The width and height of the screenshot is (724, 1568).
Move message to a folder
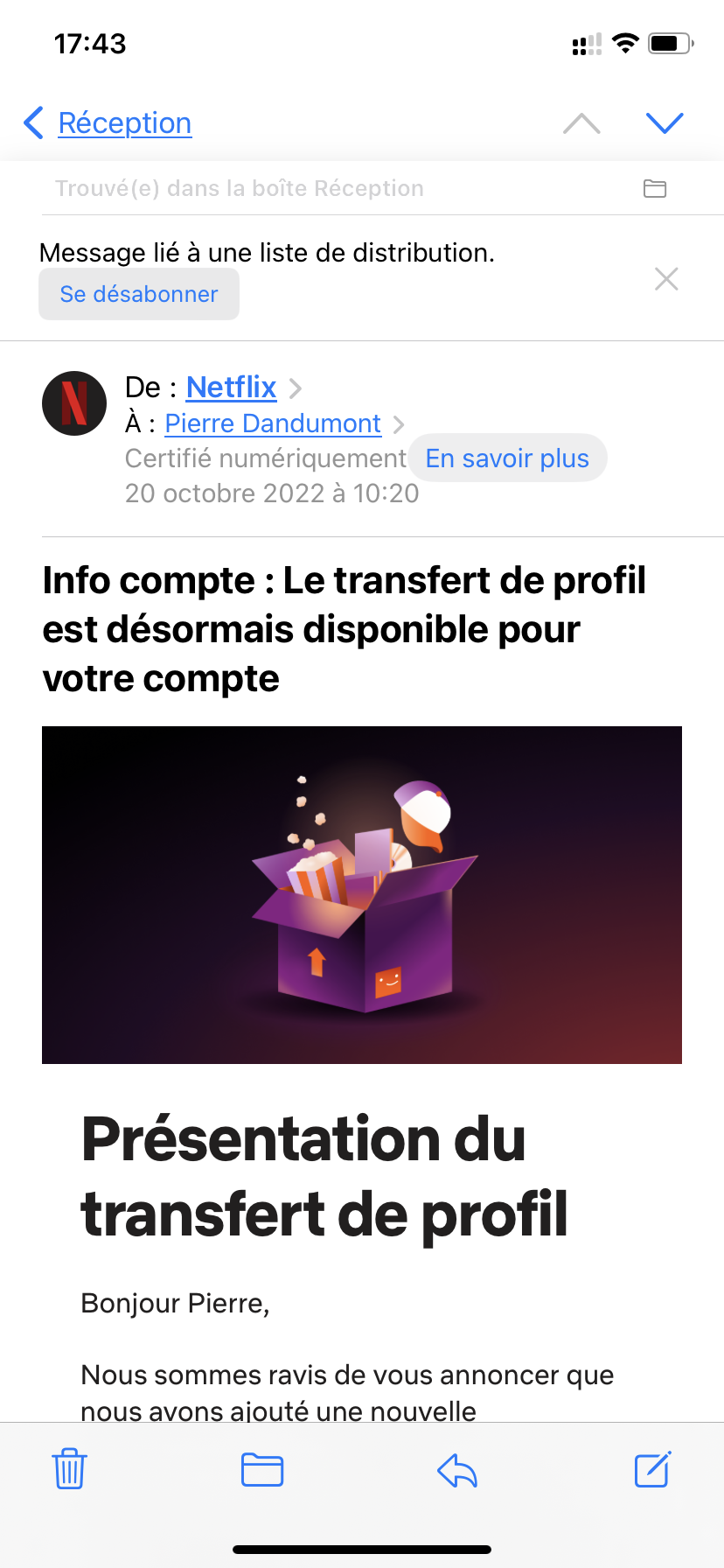pyautogui.click(x=262, y=1469)
